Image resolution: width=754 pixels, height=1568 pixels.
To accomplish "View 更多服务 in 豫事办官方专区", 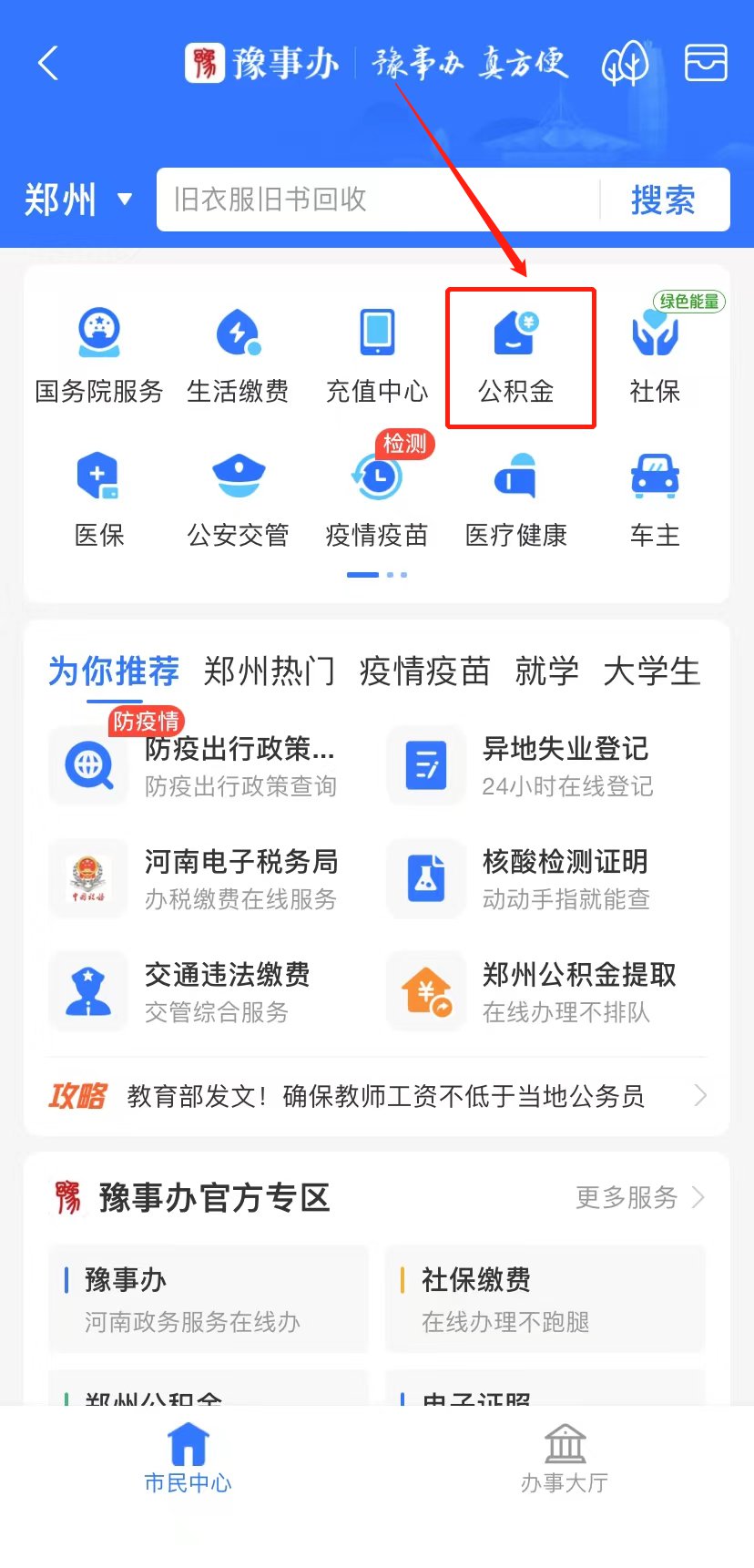I will click(x=639, y=1197).
